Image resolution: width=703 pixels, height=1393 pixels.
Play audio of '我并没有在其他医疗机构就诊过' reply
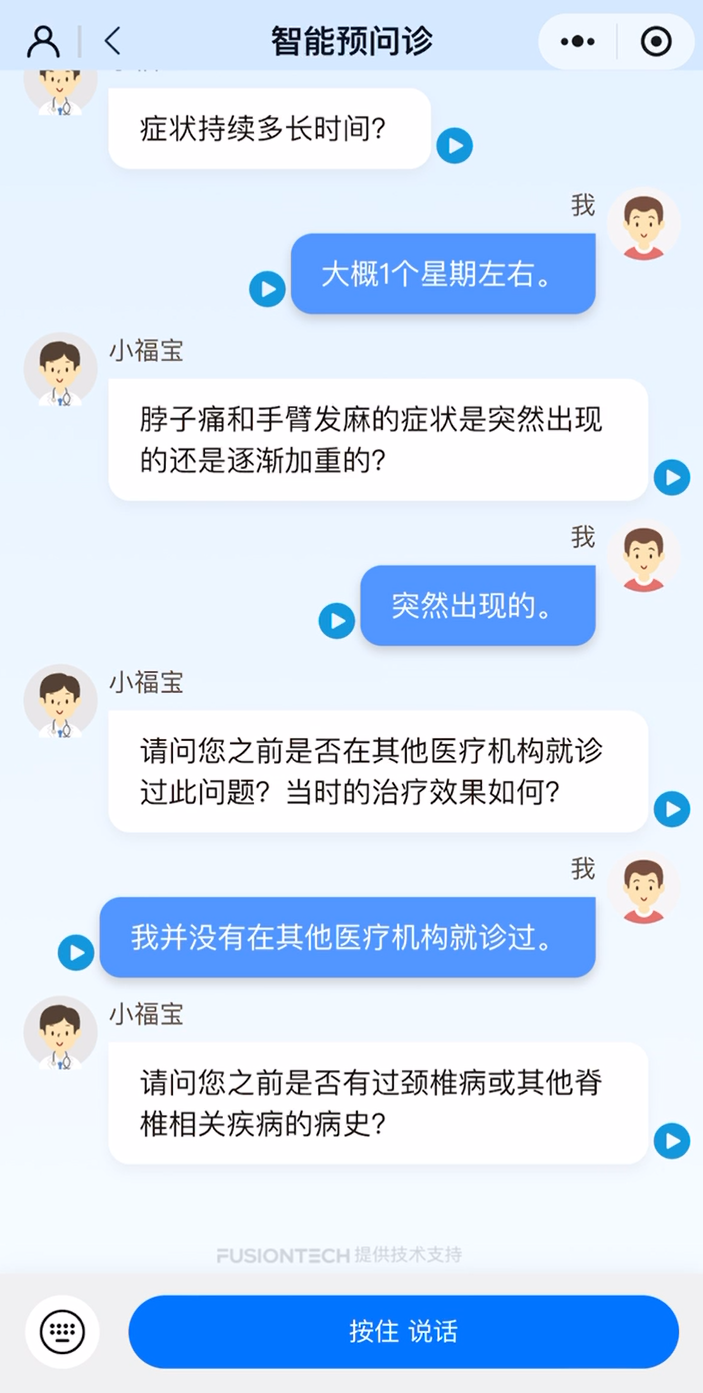click(76, 953)
